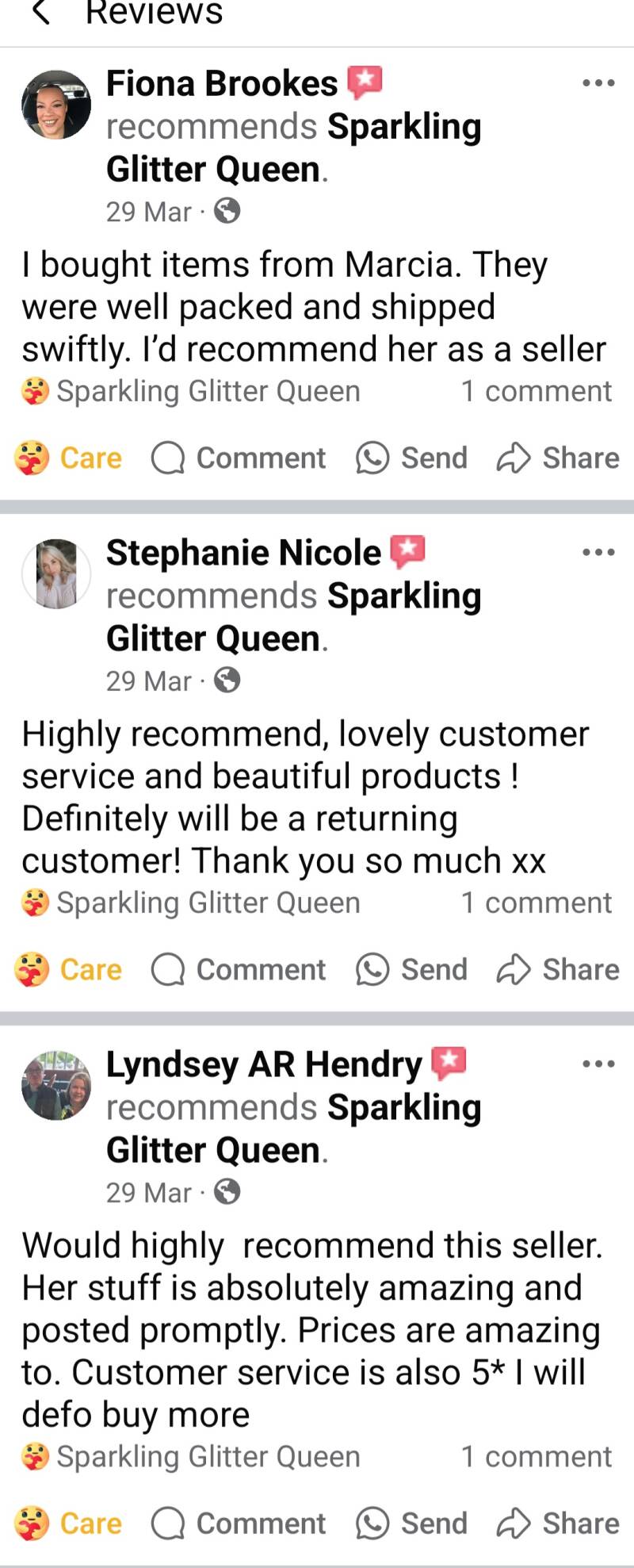
Task: Comment on Stephanie Nicole's review
Action: click(x=239, y=969)
